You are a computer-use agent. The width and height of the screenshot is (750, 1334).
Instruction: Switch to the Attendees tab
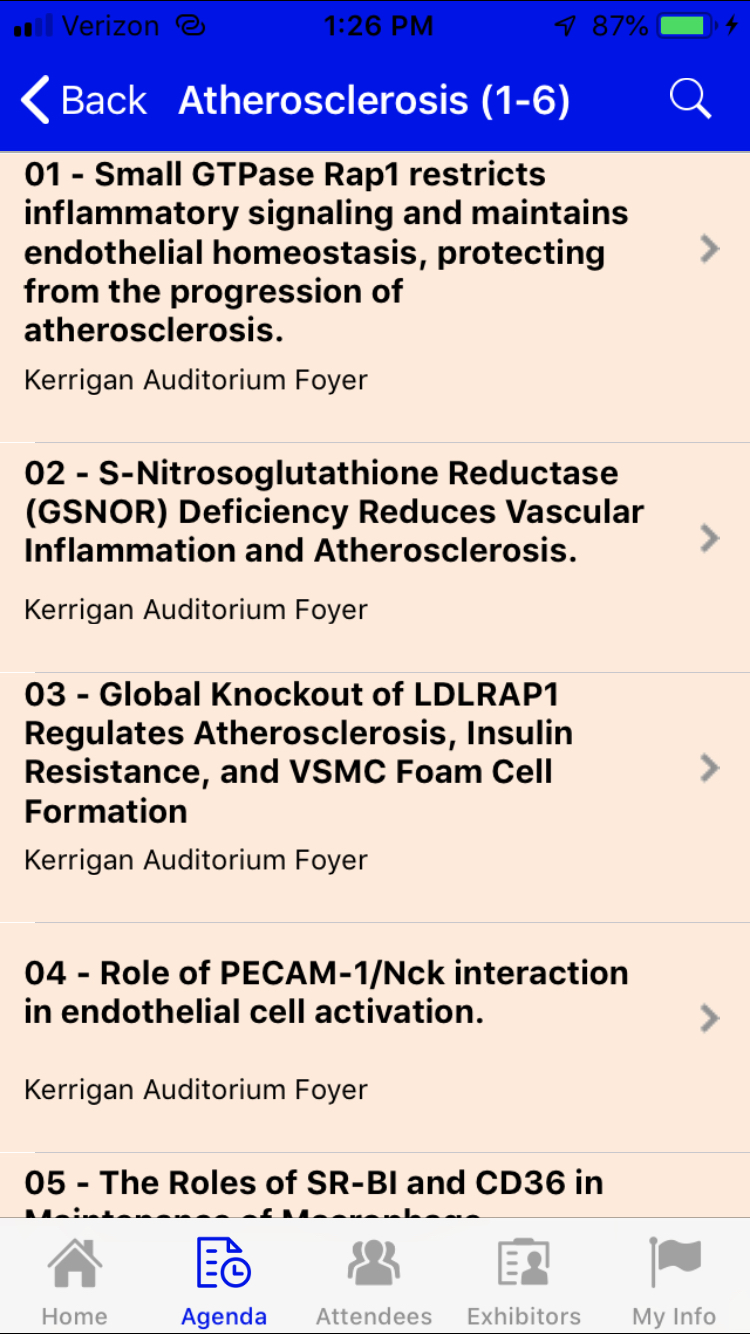(374, 1280)
